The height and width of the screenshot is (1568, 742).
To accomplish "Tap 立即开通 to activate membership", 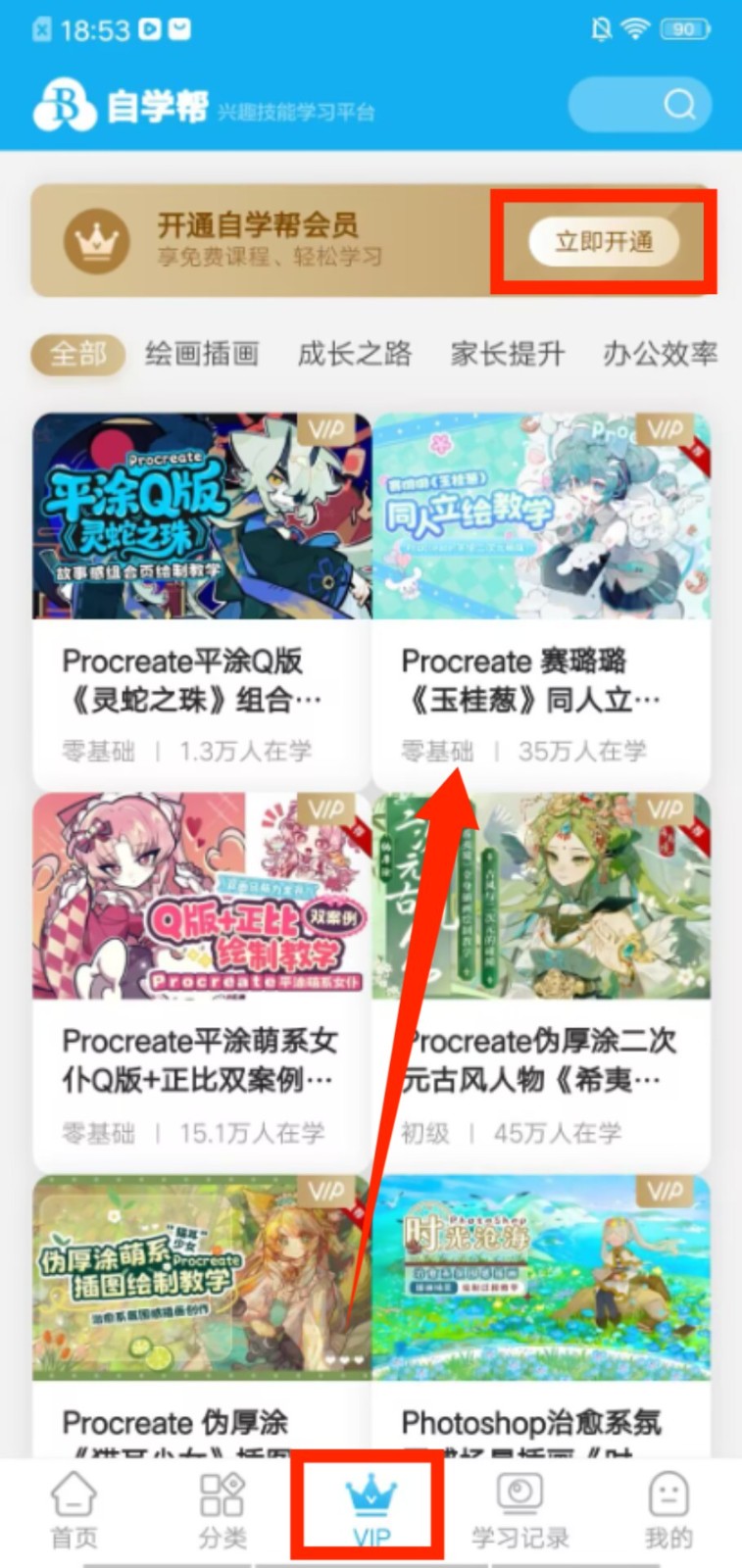I will [604, 242].
